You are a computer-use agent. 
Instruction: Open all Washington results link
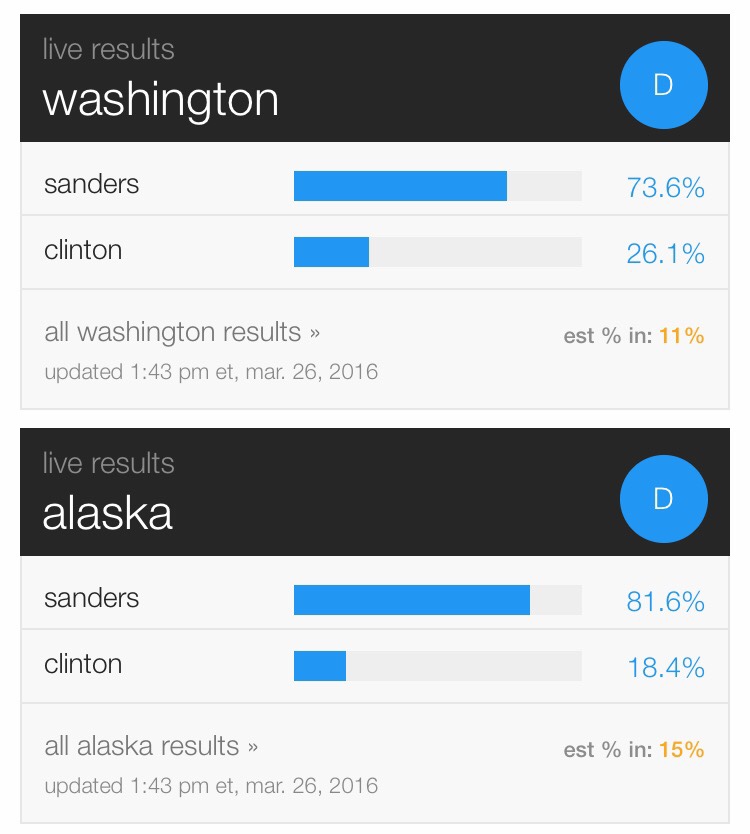pyautogui.click(x=182, y=332)
